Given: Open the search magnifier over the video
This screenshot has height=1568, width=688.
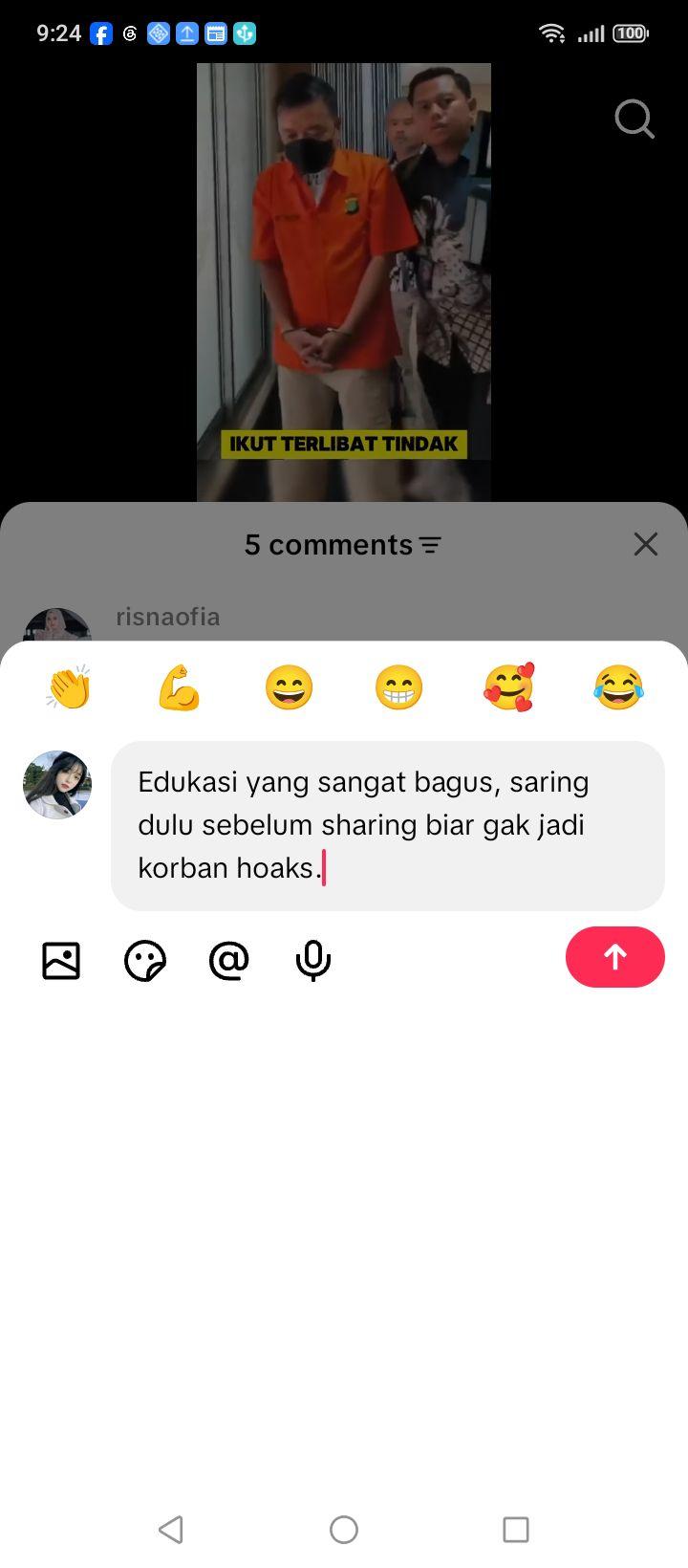Looking at the screenshot, I should point(634,120).
